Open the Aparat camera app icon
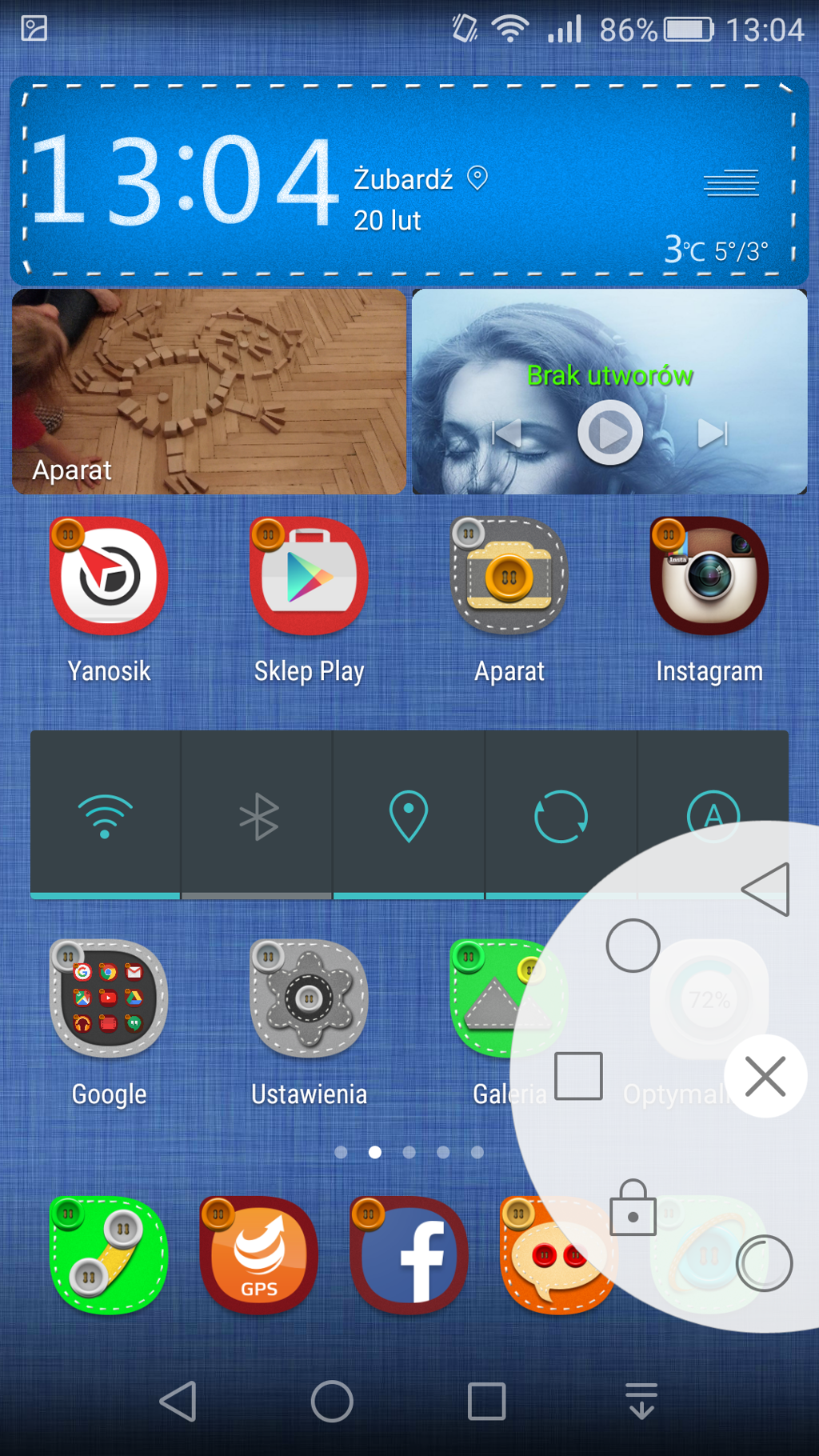819x1456 pixels. [509, 576]
